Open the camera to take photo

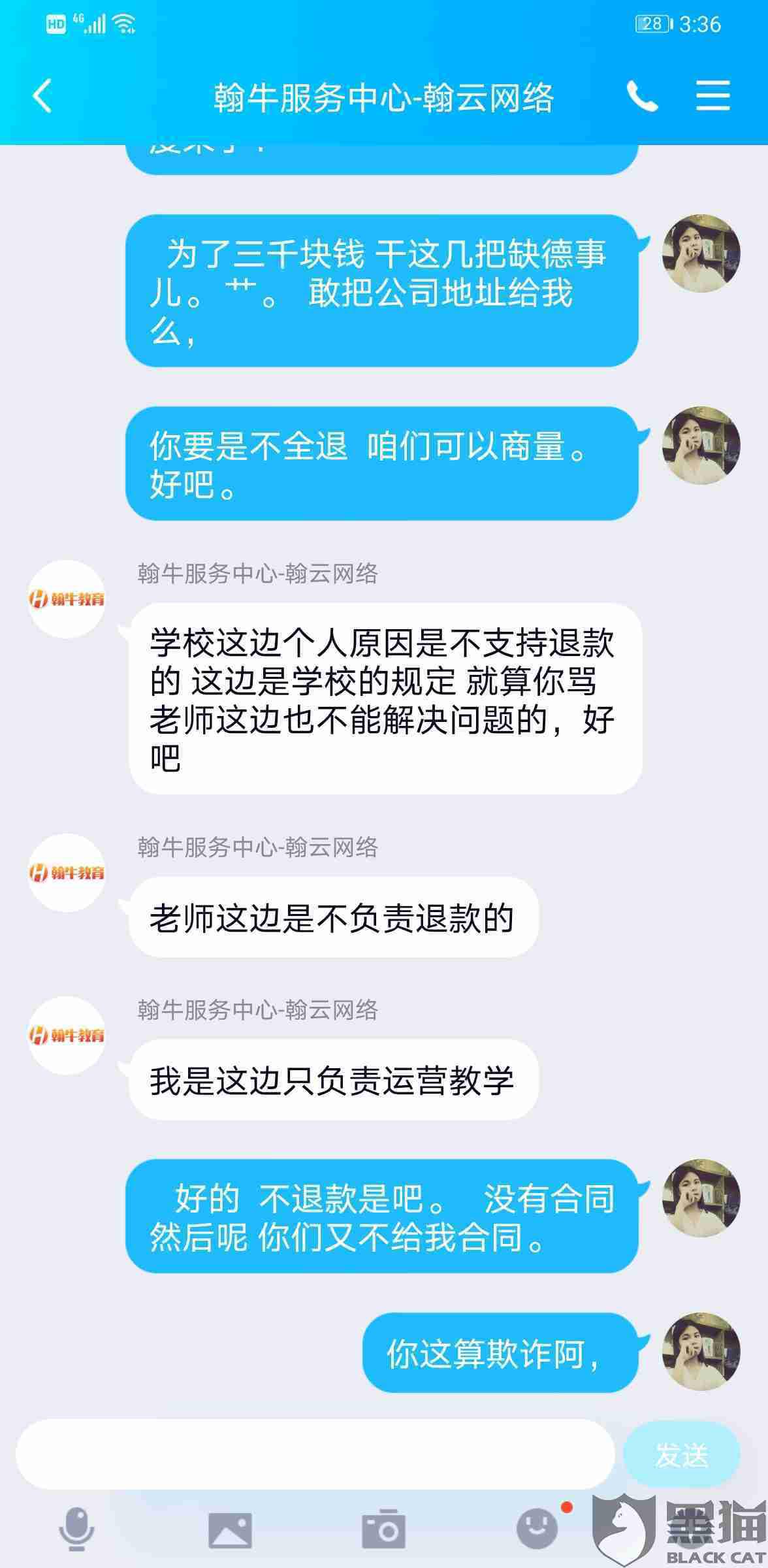(383, 1530)
